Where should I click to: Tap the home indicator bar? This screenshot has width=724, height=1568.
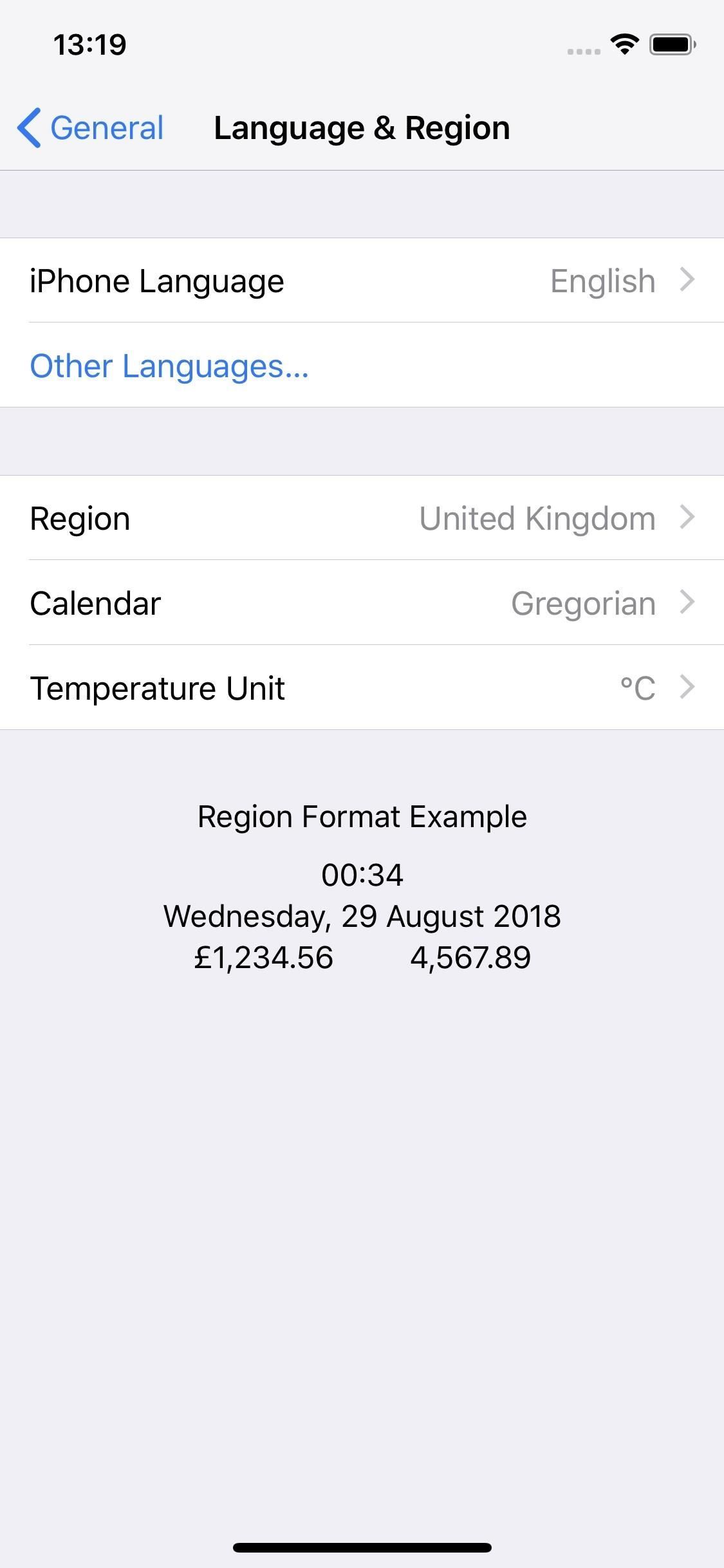click(362, 1547)
